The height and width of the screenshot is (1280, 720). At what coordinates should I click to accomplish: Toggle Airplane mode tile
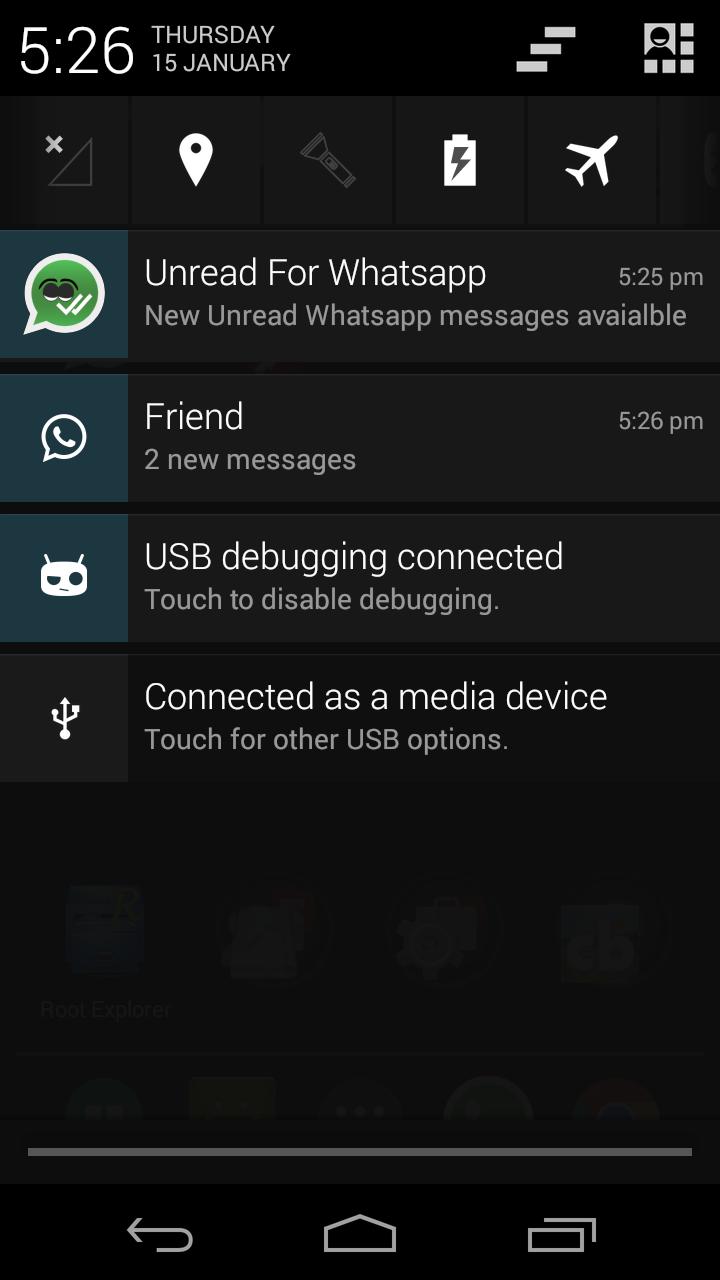point(592,161)
